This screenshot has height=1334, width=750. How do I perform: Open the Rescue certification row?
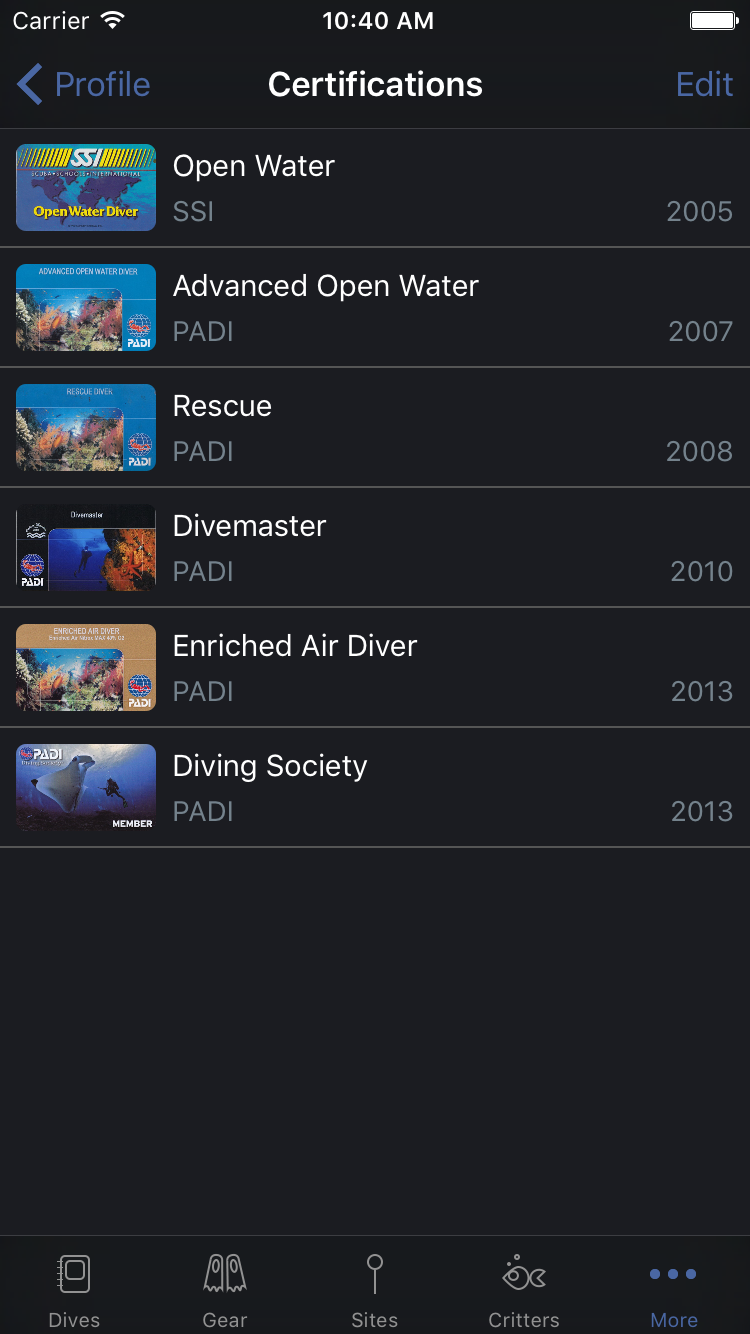click(375, 428)
